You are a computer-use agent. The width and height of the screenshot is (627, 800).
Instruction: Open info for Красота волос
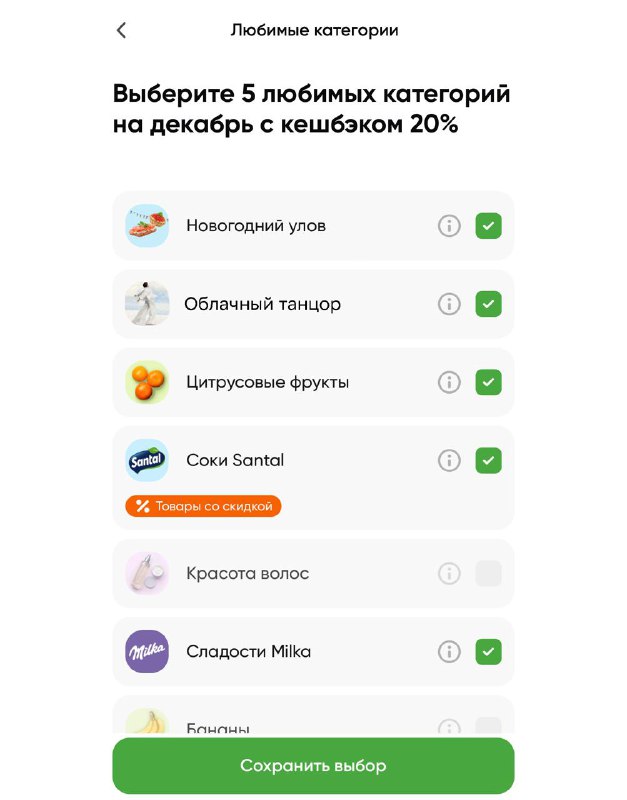point(449,574)
